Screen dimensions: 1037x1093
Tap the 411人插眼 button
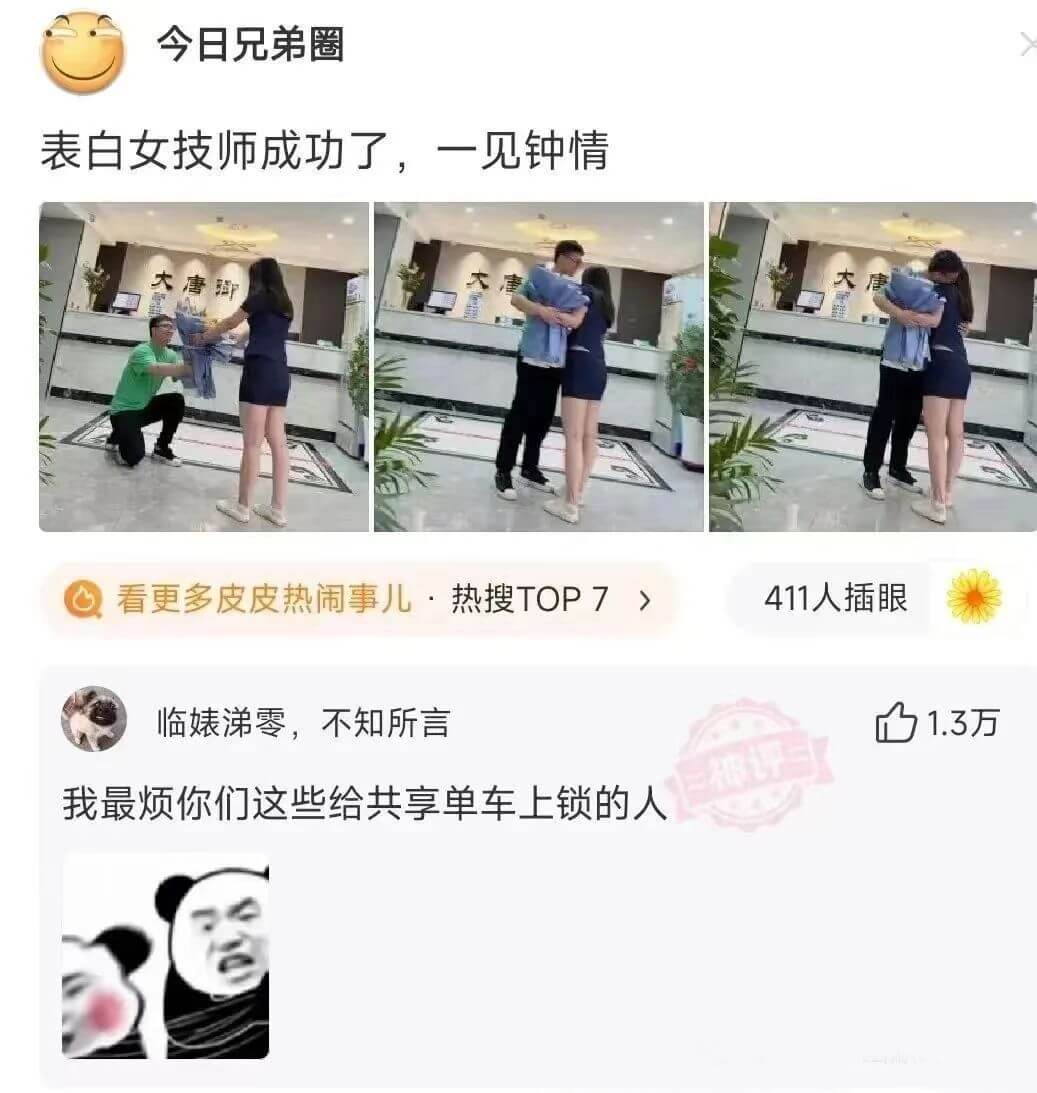click(x=836, y=598)
